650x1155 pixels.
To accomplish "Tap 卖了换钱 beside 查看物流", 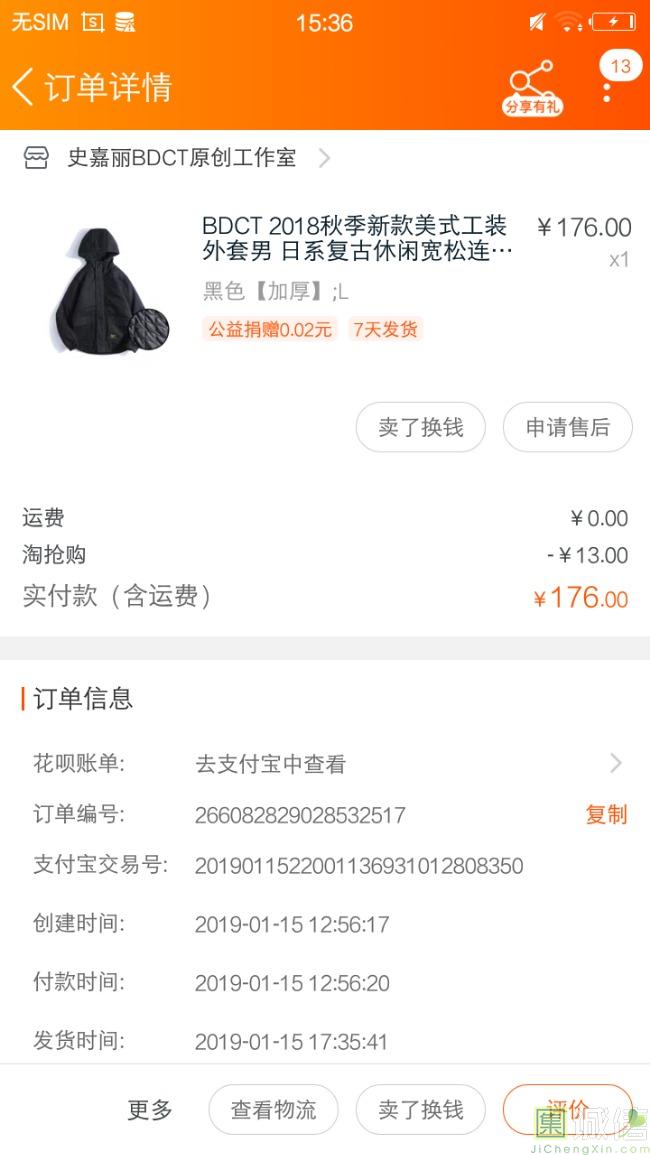I will click(x=421, y=1110).
